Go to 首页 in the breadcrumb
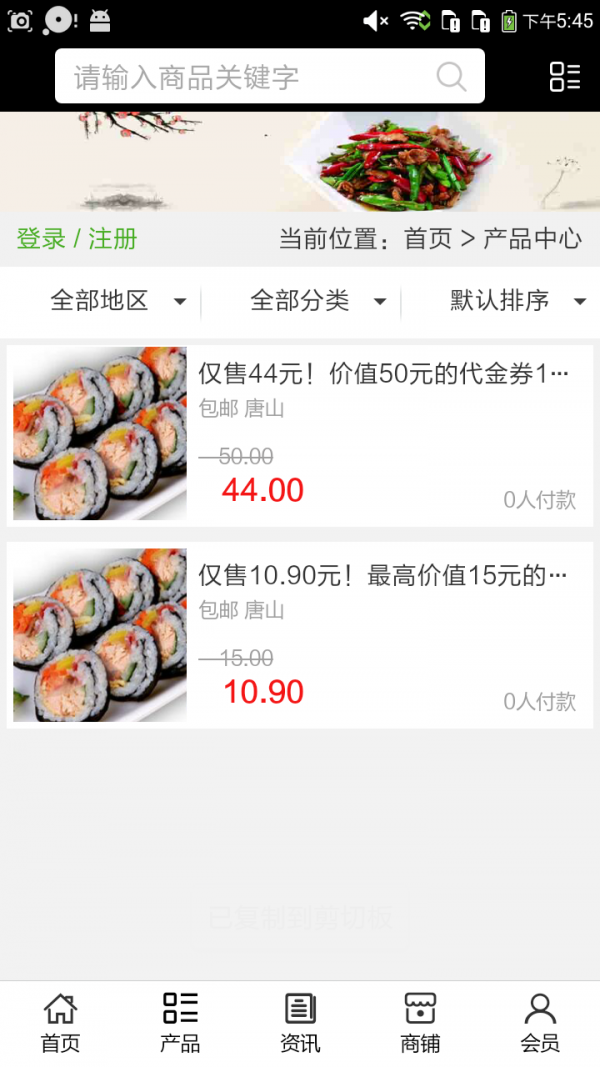 [x=428, y=239]
